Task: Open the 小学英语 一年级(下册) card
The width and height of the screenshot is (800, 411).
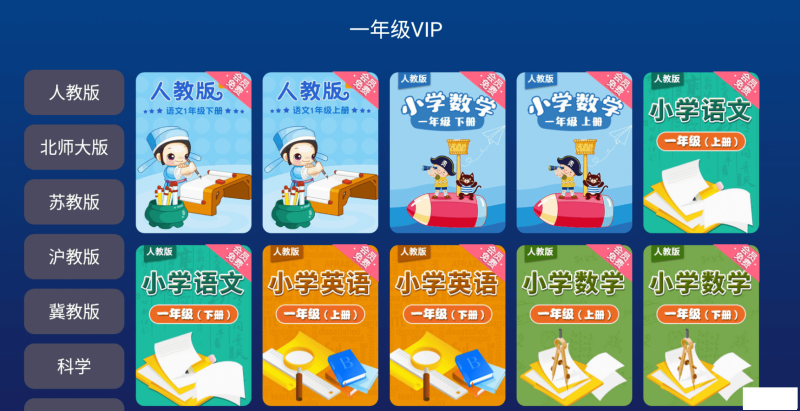Action: 447,325
